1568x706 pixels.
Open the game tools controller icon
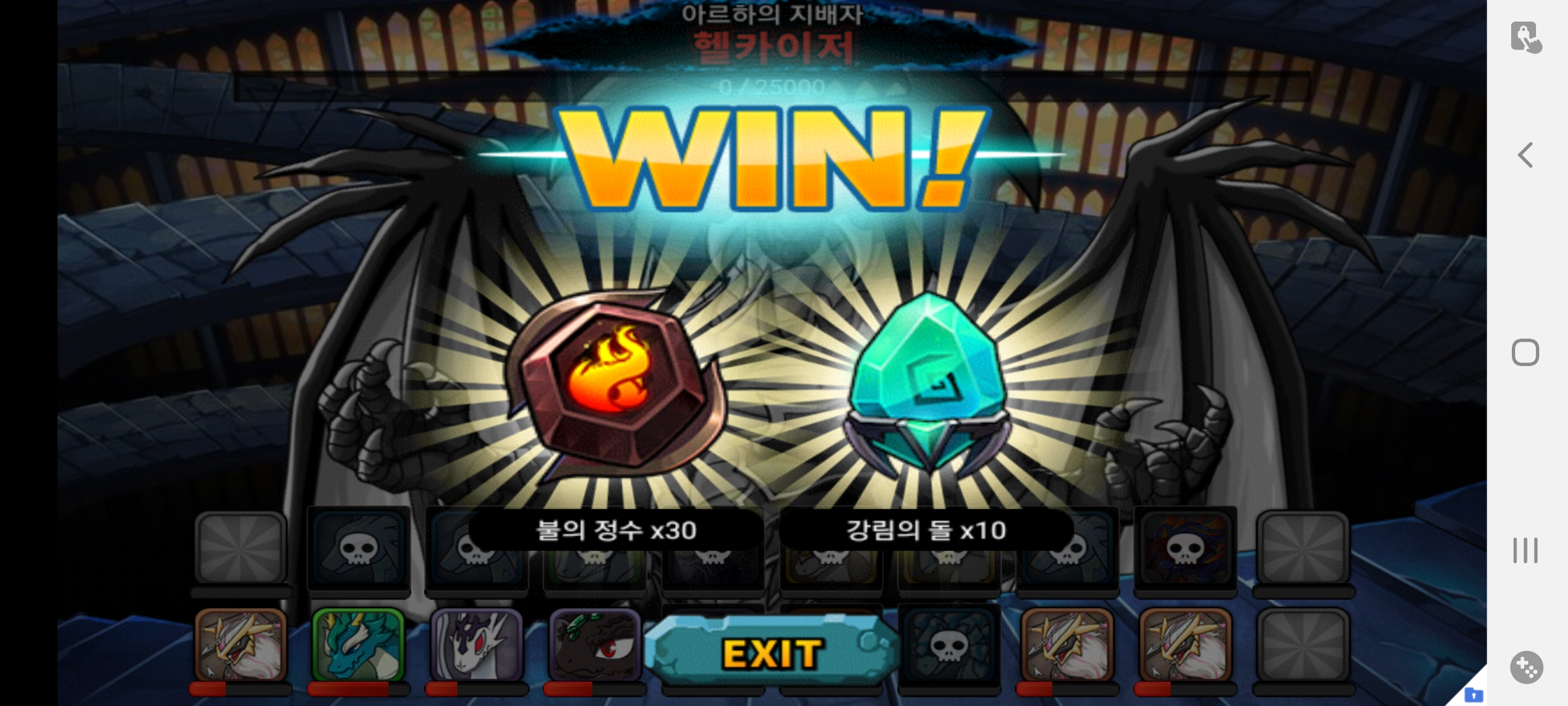[x=1526, y=667]
